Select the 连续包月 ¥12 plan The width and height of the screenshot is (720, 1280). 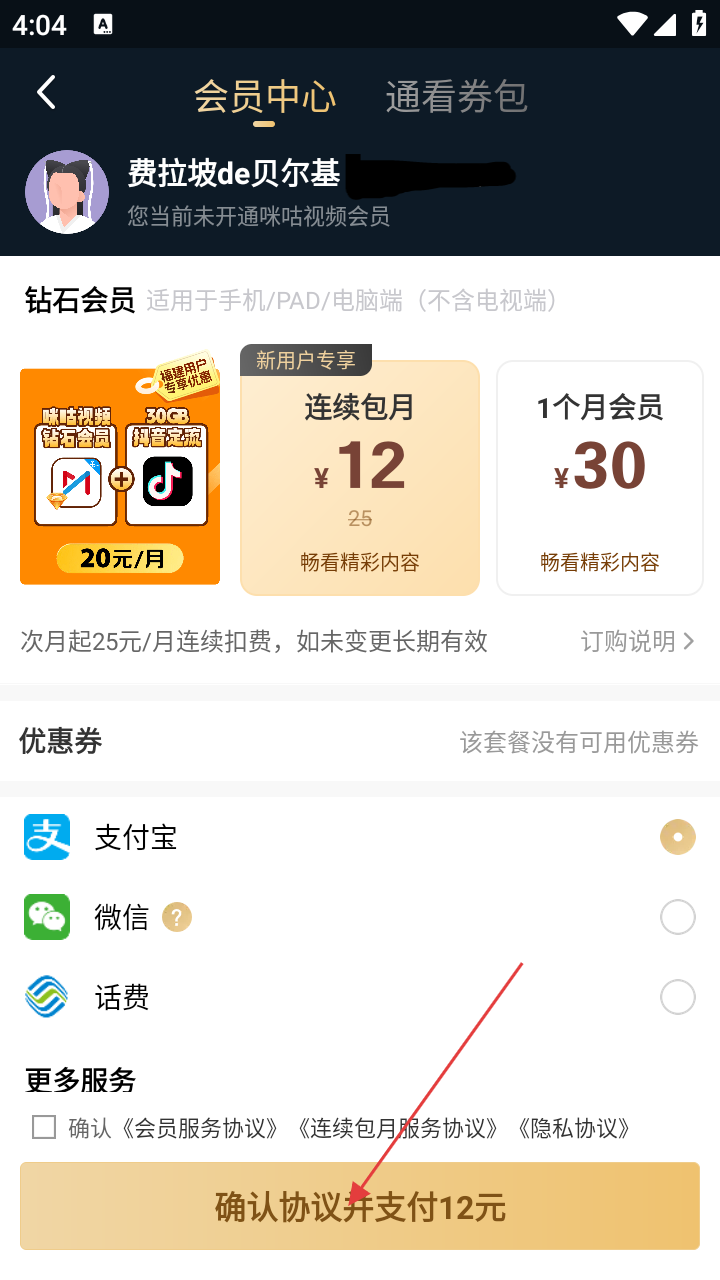click(x=360, y=478)
